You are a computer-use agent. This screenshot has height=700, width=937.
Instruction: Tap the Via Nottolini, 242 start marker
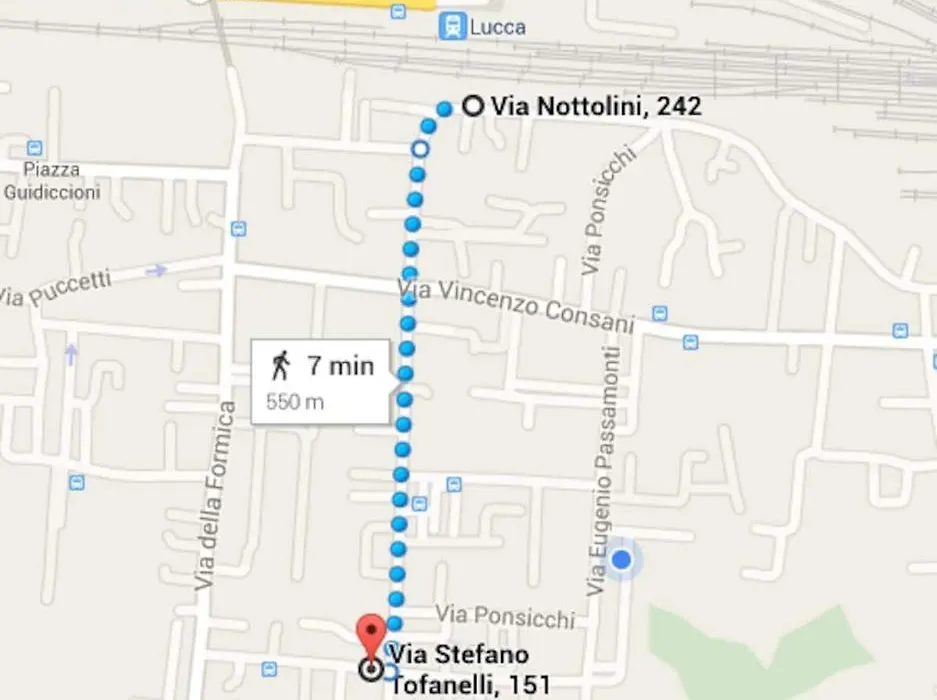473,105
